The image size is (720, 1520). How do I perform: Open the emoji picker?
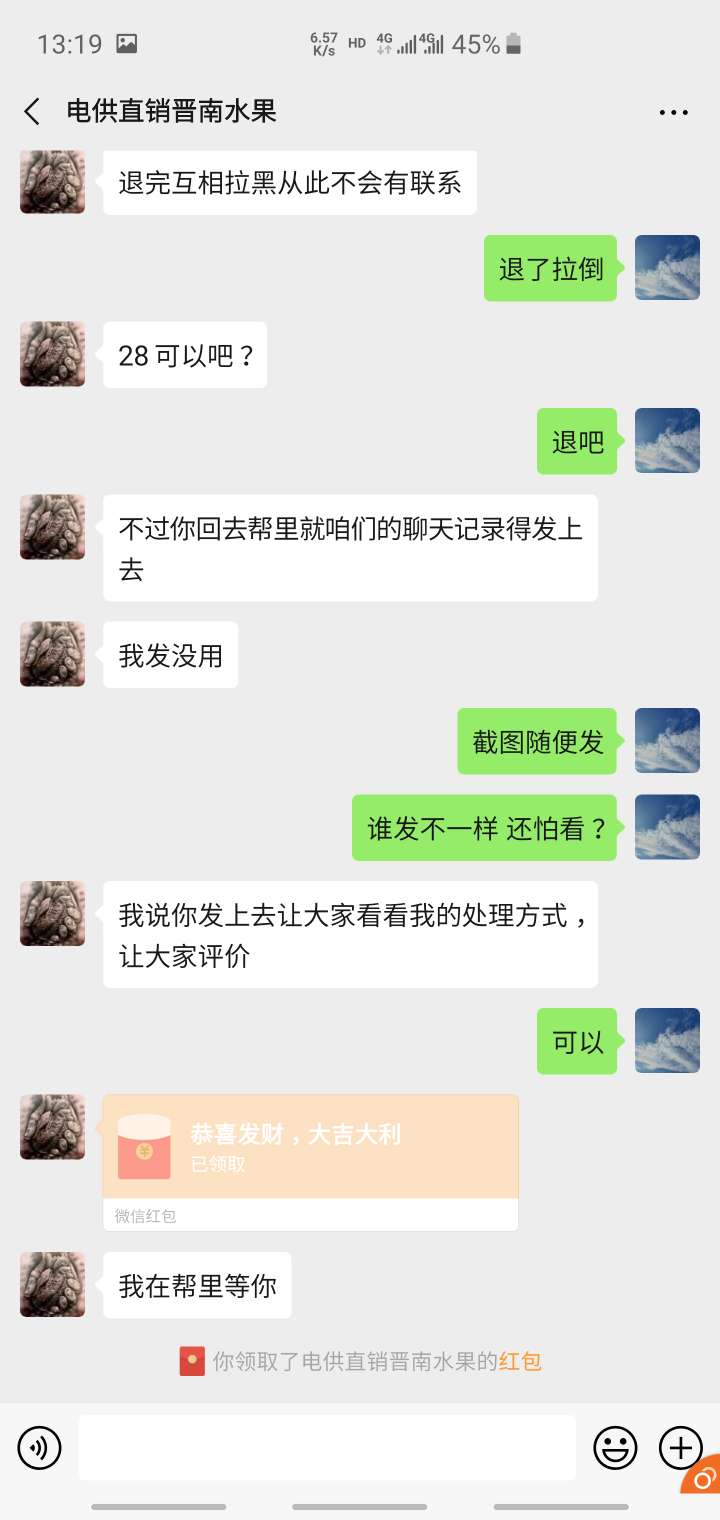pos(615,1447)
